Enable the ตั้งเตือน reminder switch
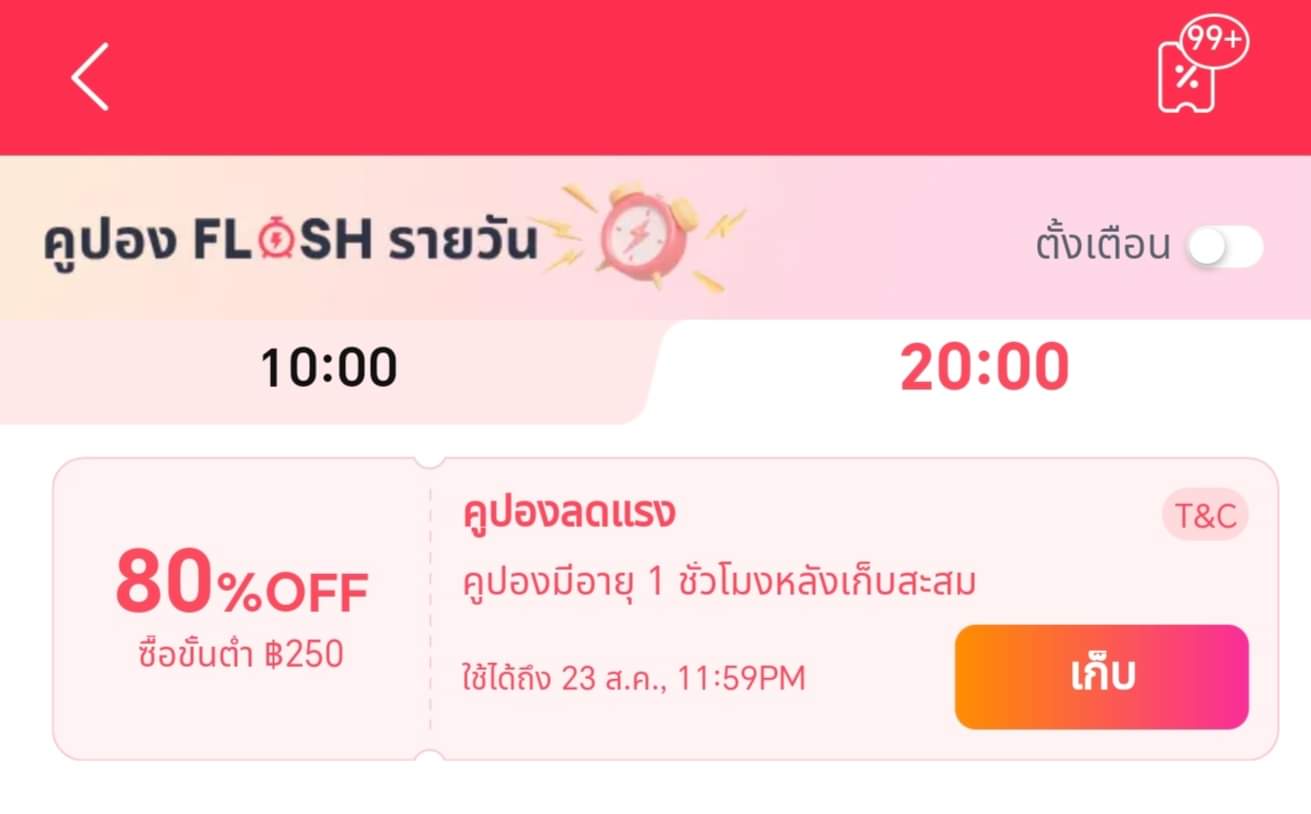The width and height of the screenshot is (1311, 814). (1224, 246)
